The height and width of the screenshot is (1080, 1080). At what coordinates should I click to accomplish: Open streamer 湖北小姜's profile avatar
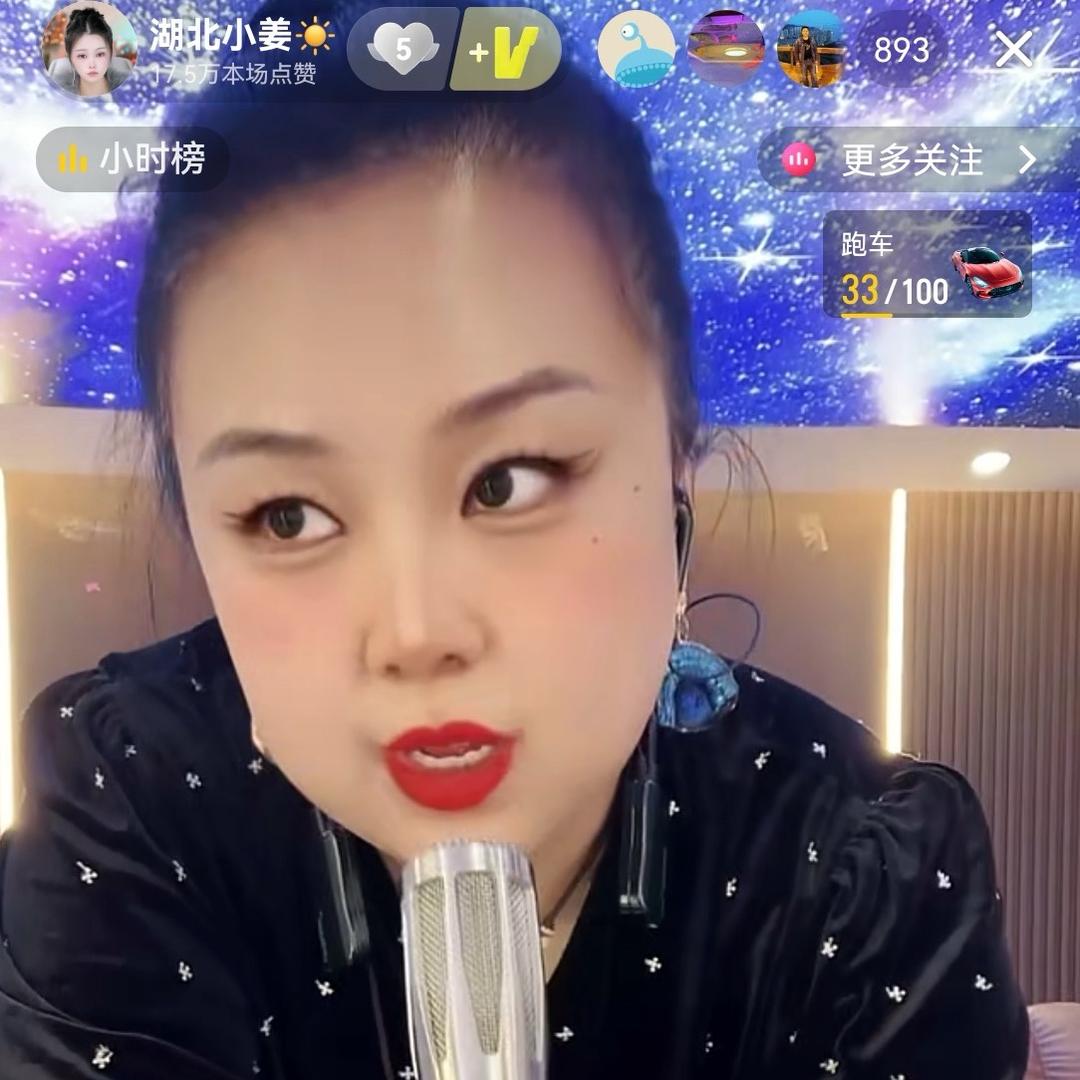click(x=89, y=50)
